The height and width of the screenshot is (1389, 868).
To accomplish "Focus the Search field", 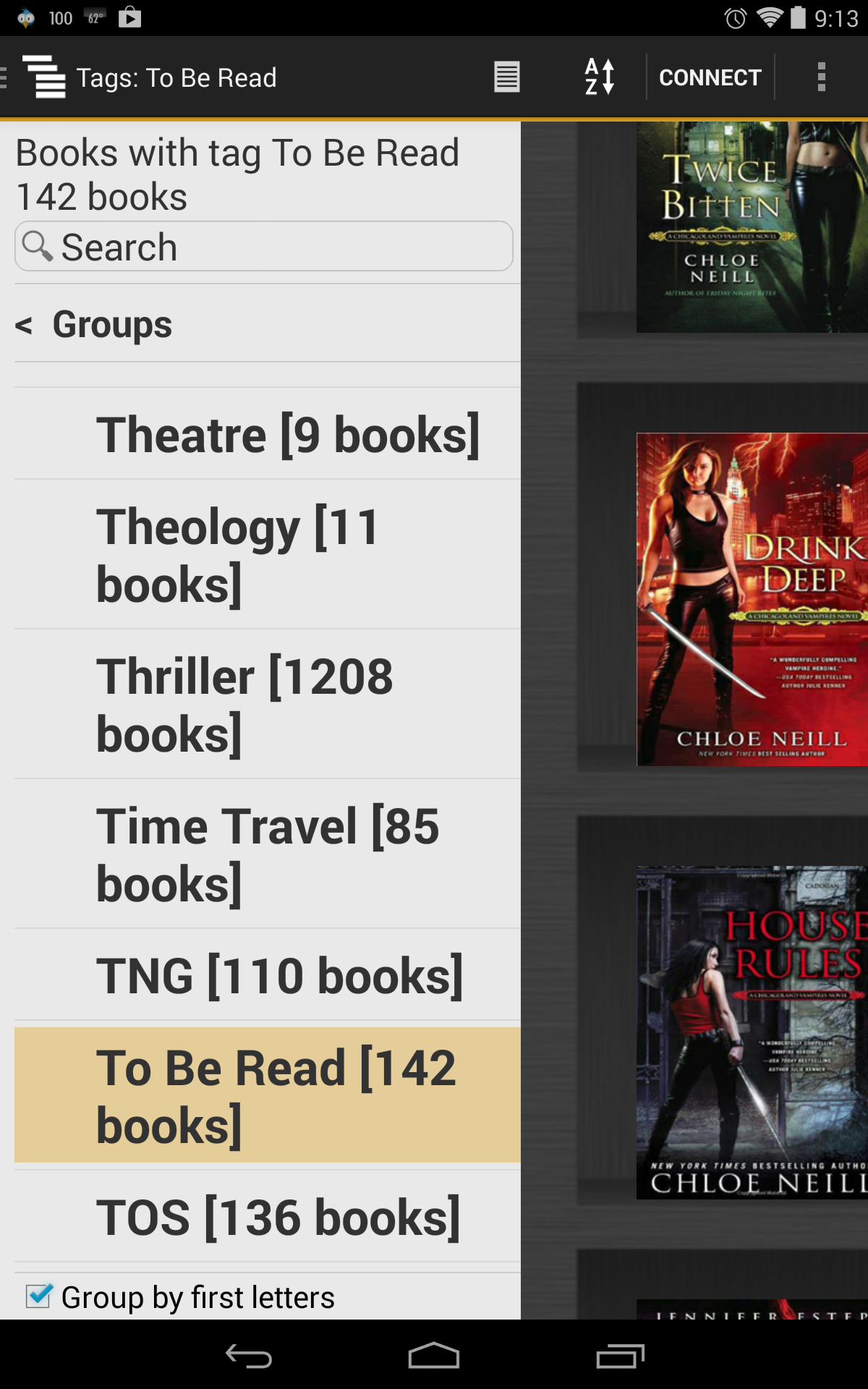I will coord(264,247).
